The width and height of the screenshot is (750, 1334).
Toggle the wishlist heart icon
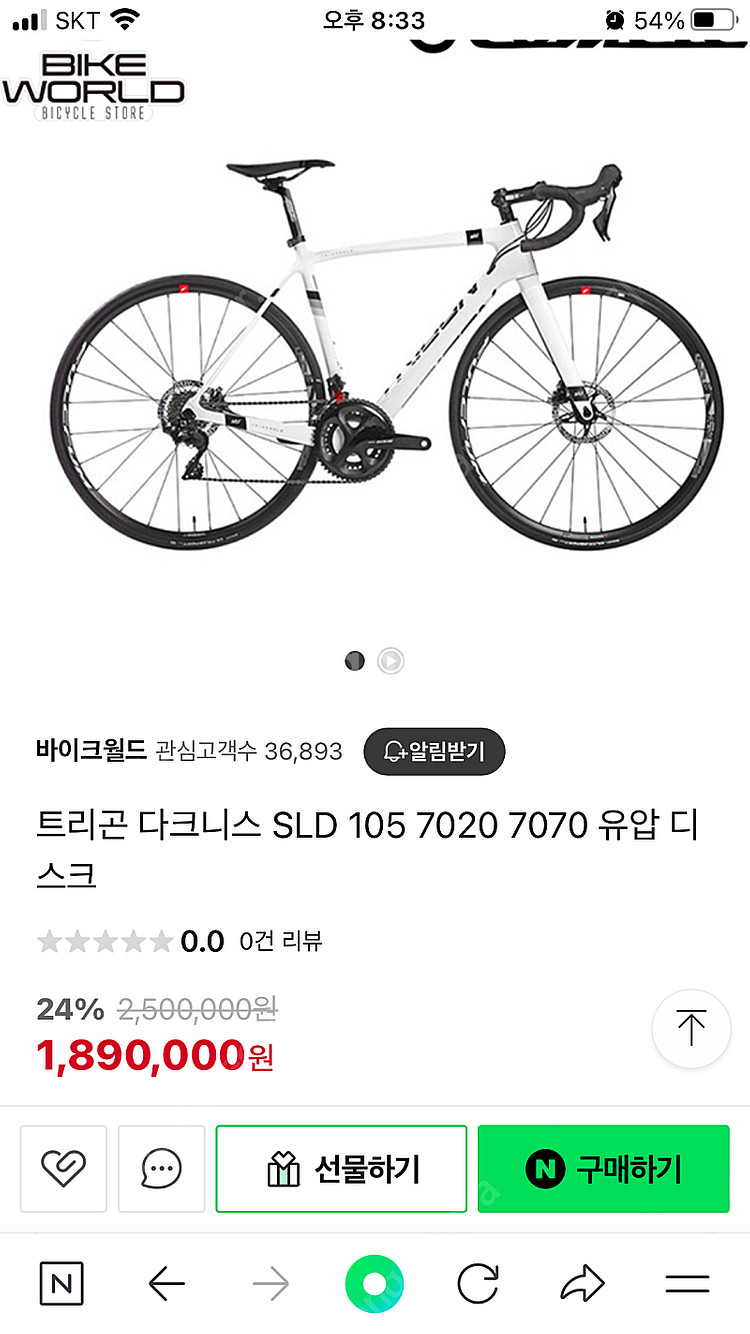pyautogui.click(x=63, y=1167)
